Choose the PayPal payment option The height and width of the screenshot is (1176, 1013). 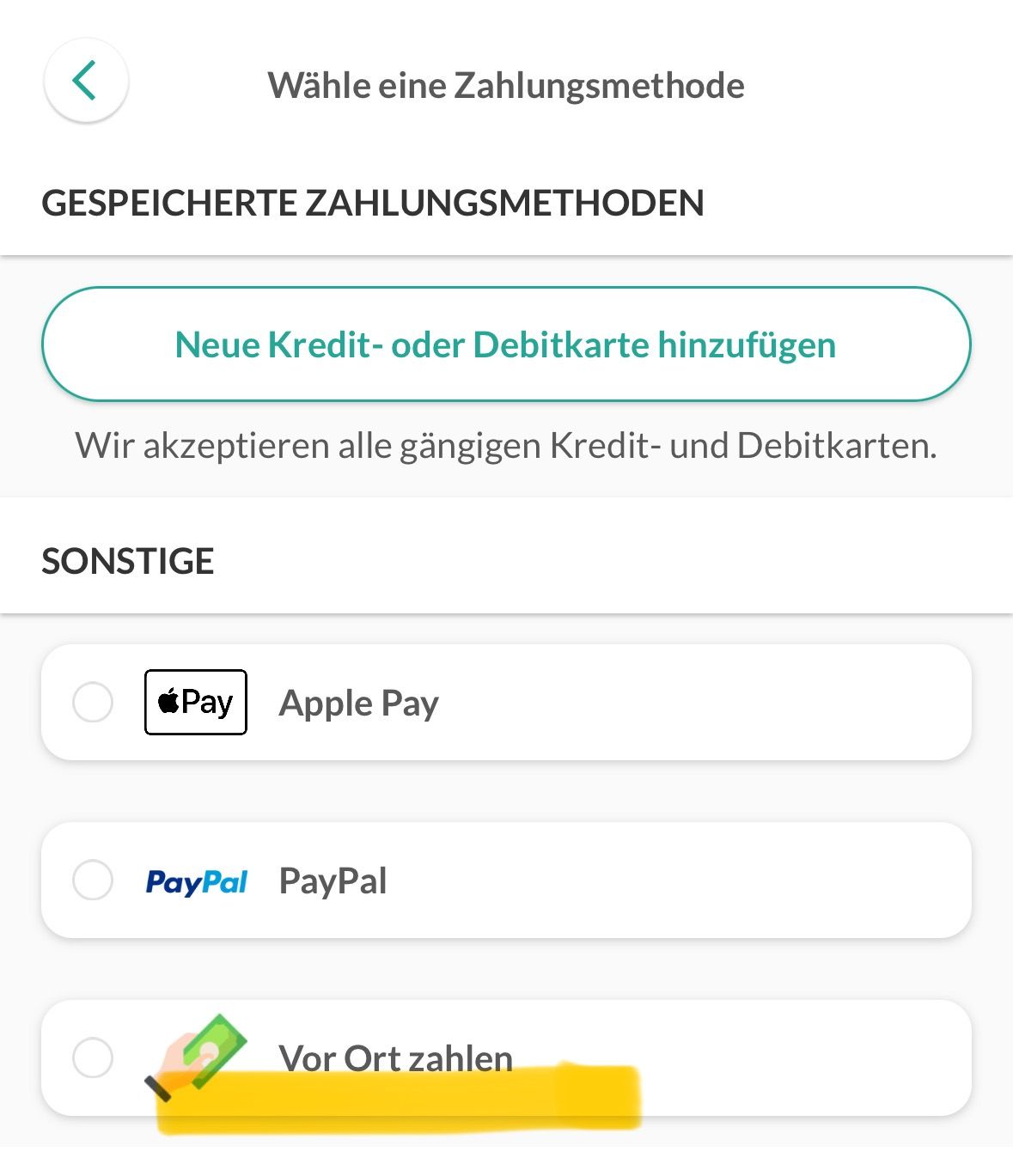93,880
